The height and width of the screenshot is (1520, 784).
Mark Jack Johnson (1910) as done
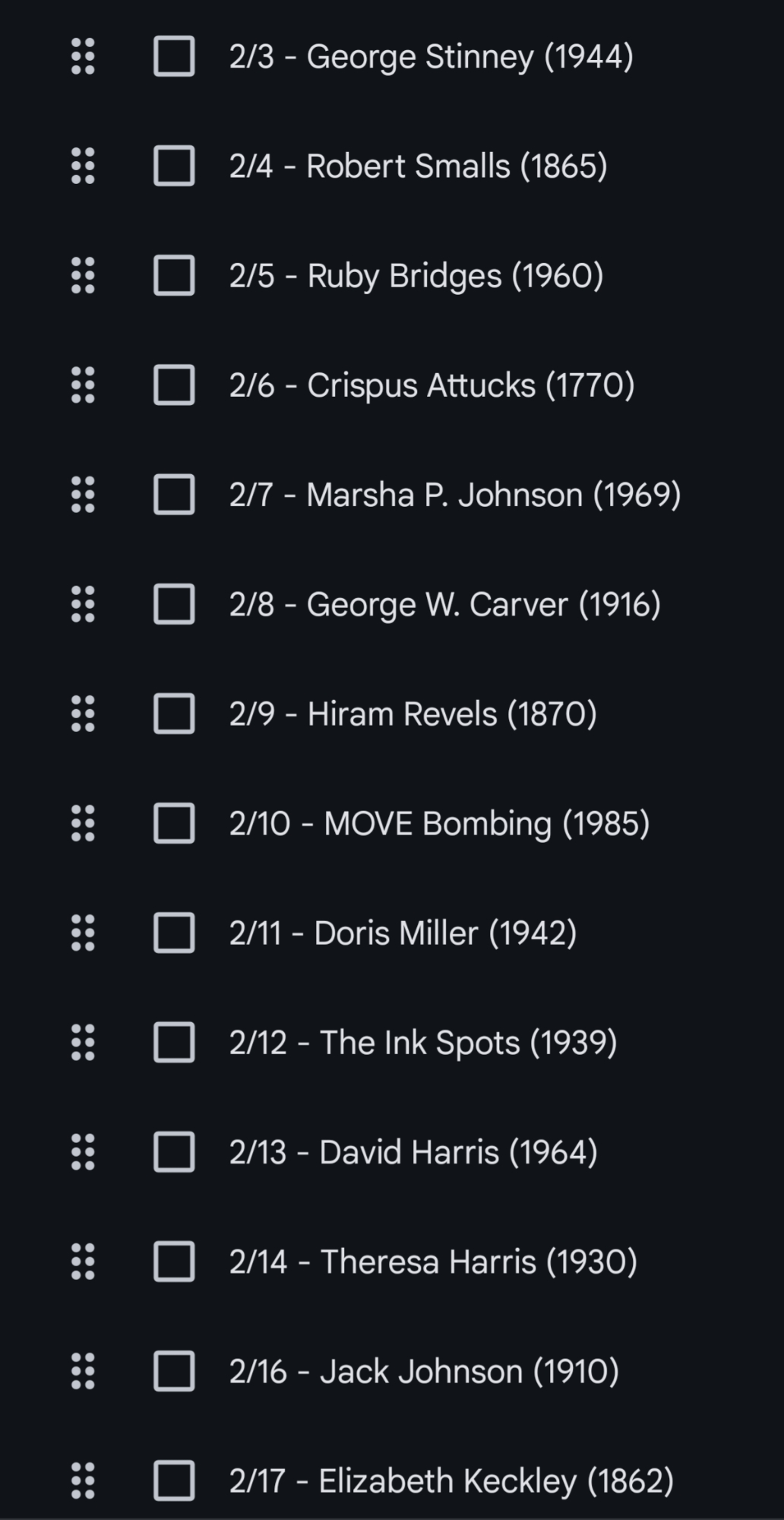174,1371
